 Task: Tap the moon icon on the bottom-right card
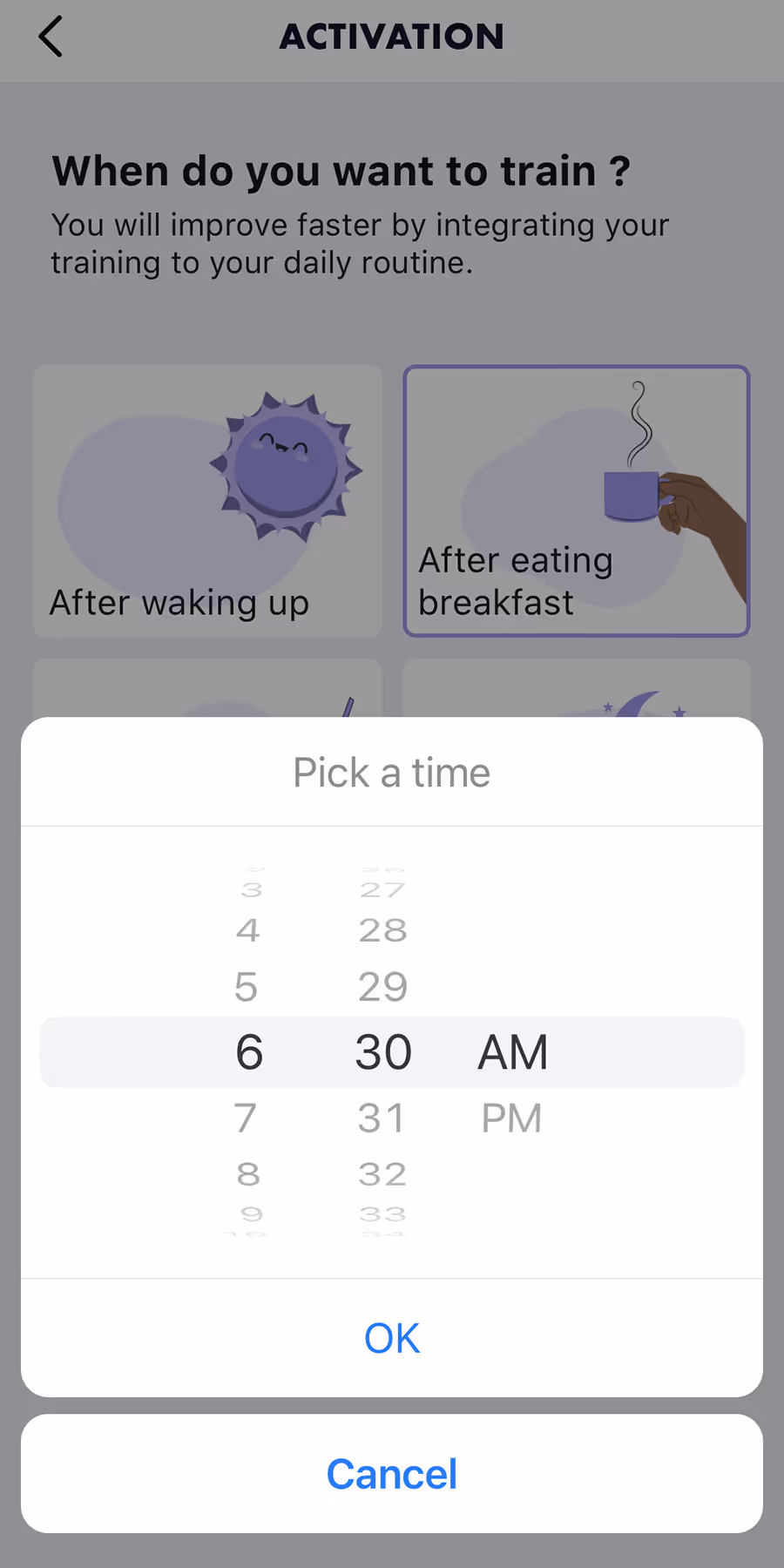(x=640, y=701)
